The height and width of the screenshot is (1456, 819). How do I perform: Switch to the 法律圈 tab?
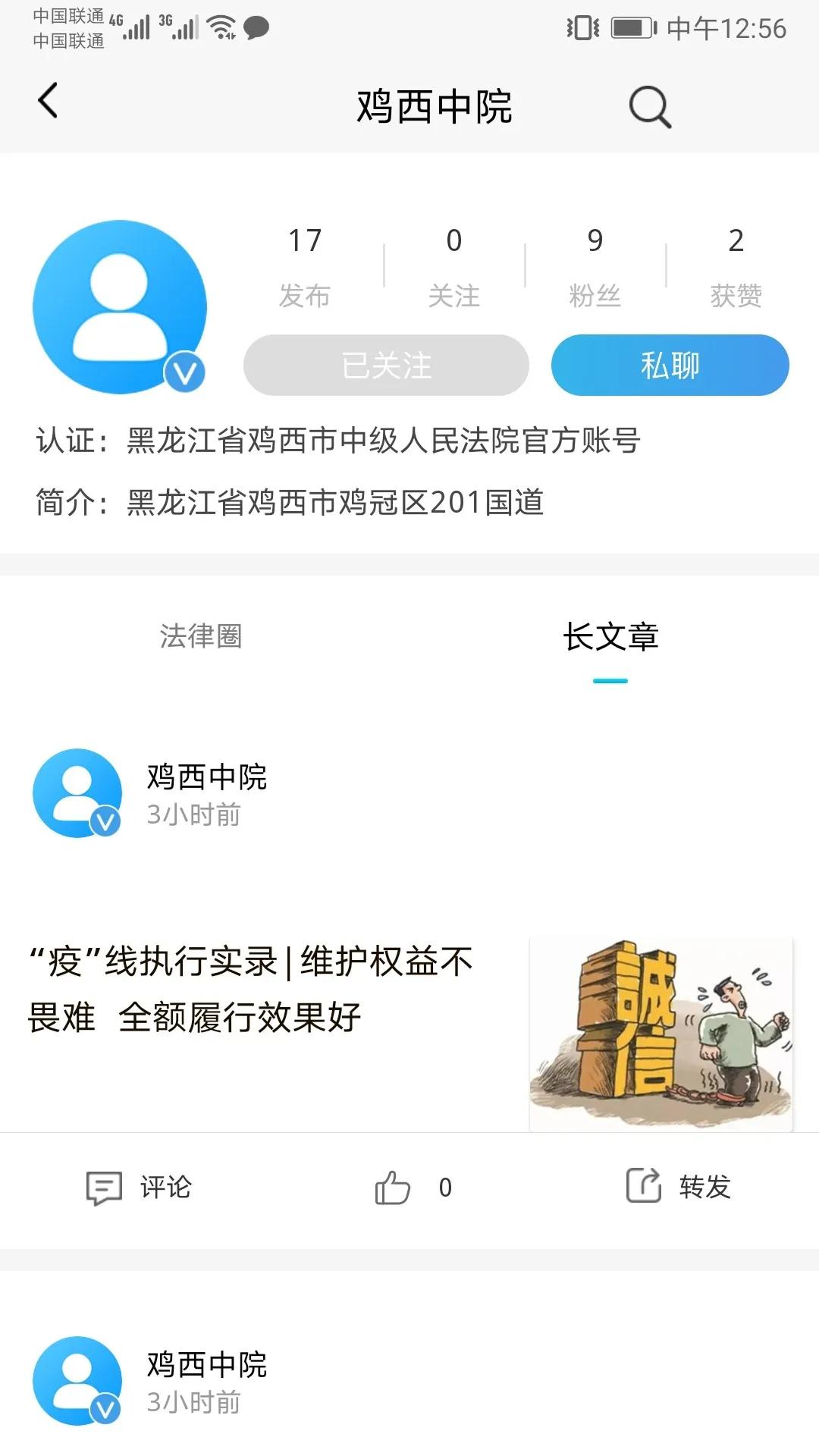[x=201, y=636]
